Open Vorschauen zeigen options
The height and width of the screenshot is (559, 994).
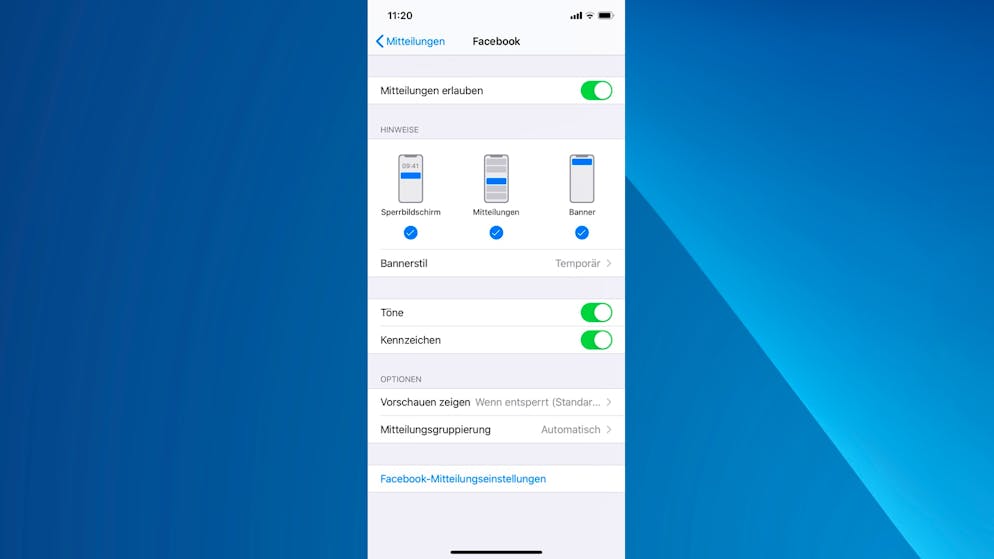click(496, 402)
